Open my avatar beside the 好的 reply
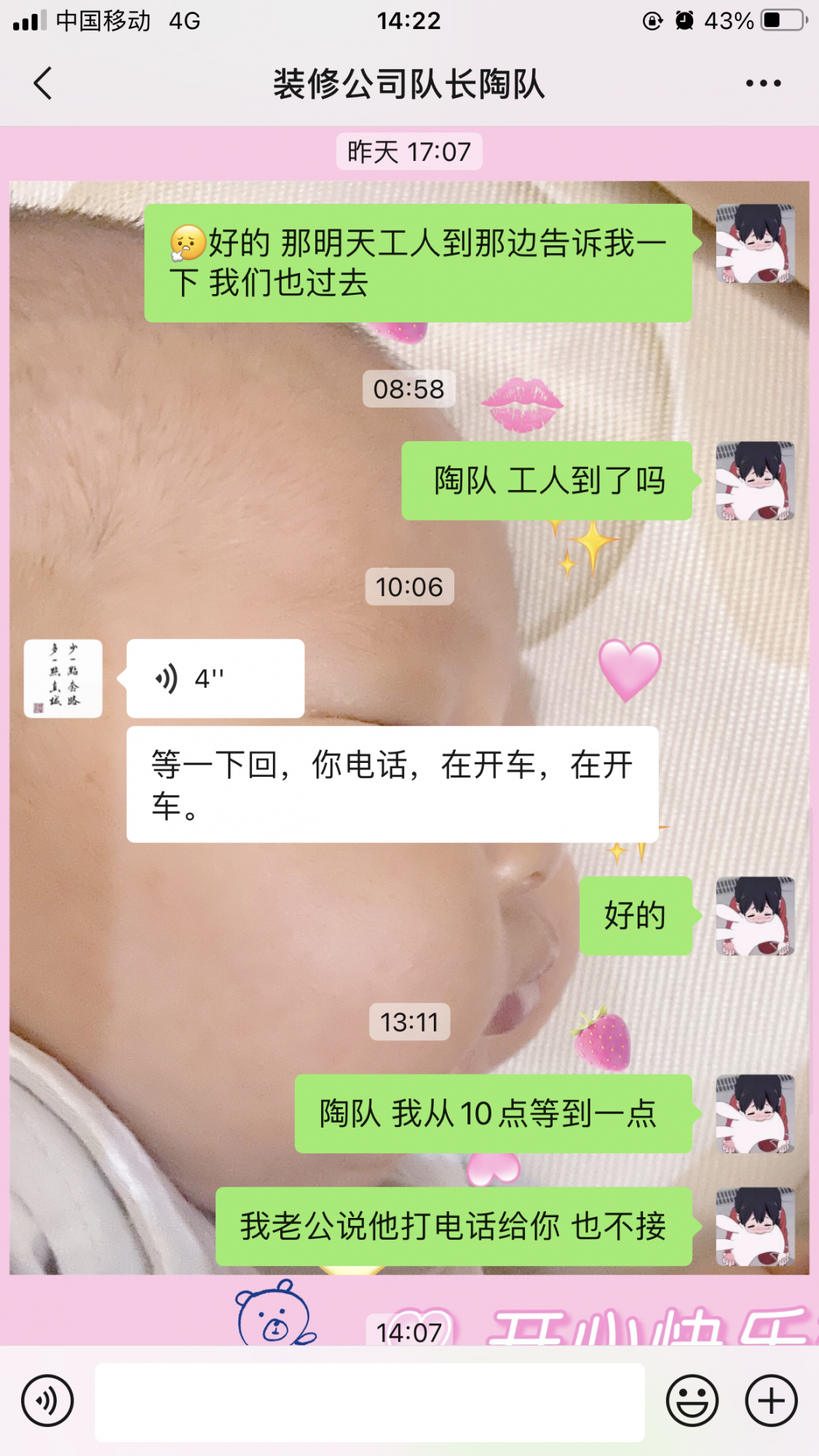Image resolution: width=819 pixels, height=1456 pixels. coord(755,916)
